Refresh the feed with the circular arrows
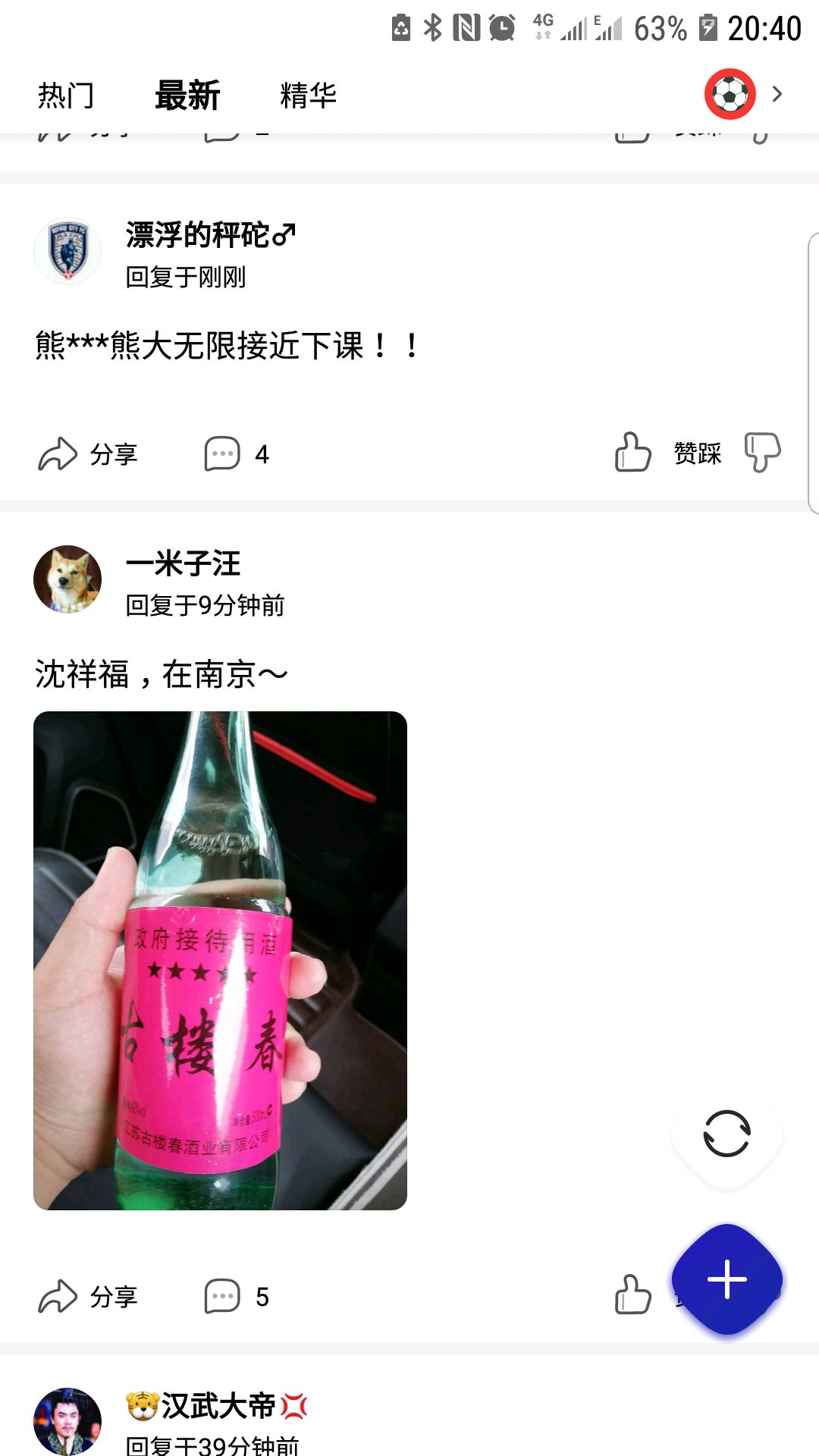The width and height of the screenshot is (819, 1456). [x=726, y=1134]
